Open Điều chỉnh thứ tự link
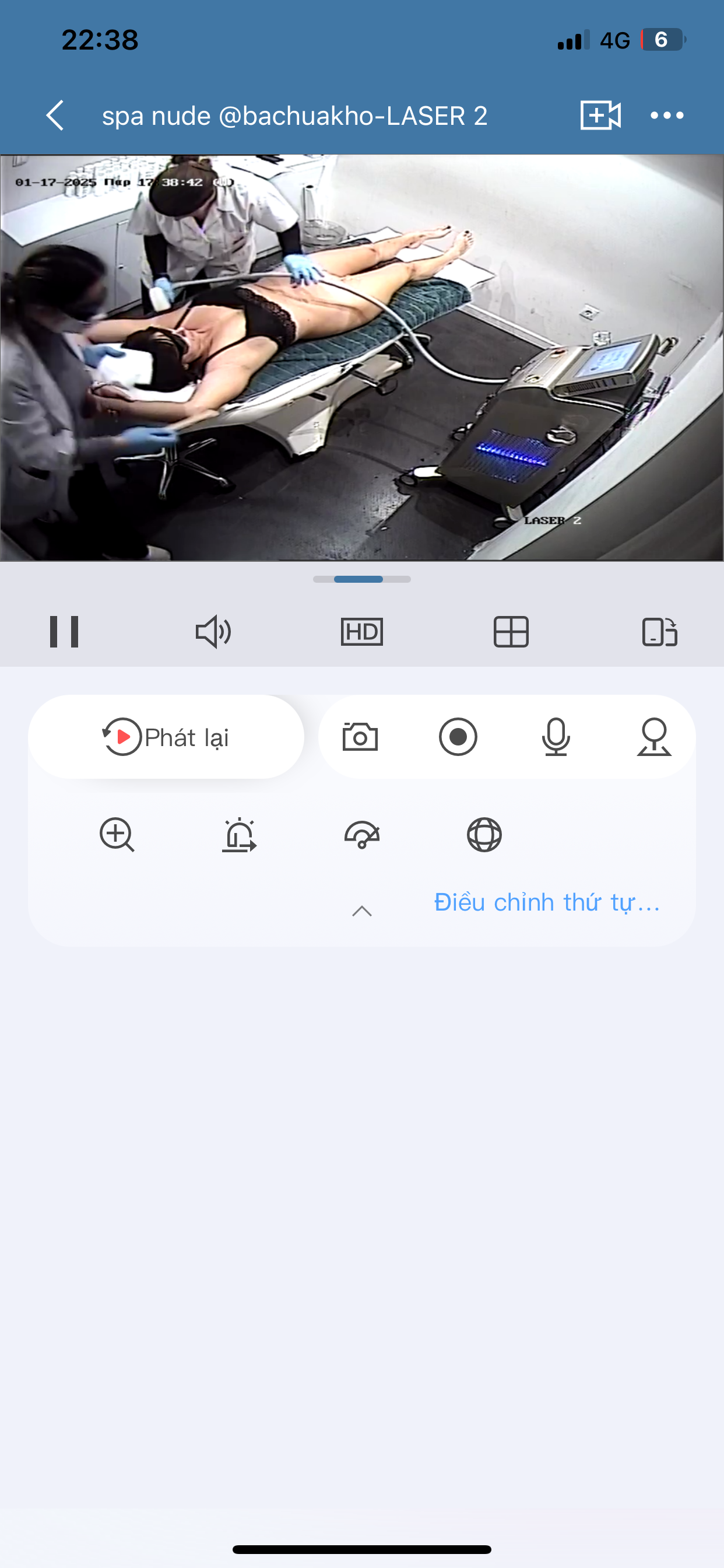The width and height of the screenshot is (724, 1568). [x=547, y=902]
